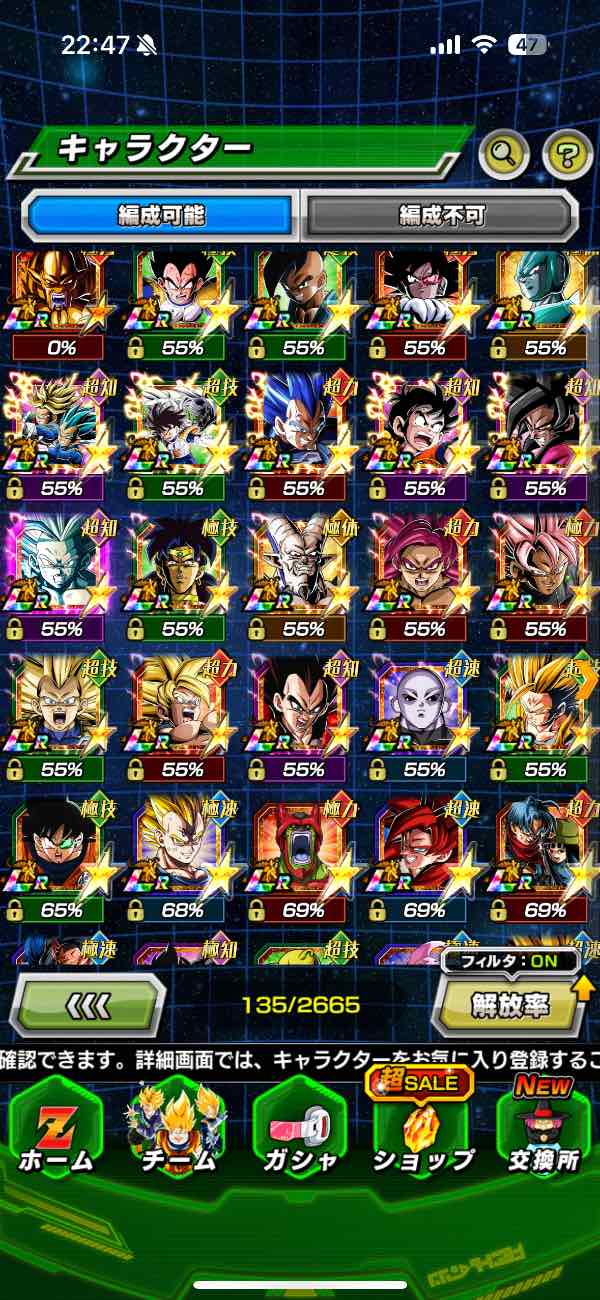The image size is (600, 1300).
Task: Switch to the 編成可能 tab
Action: (161, 214)
